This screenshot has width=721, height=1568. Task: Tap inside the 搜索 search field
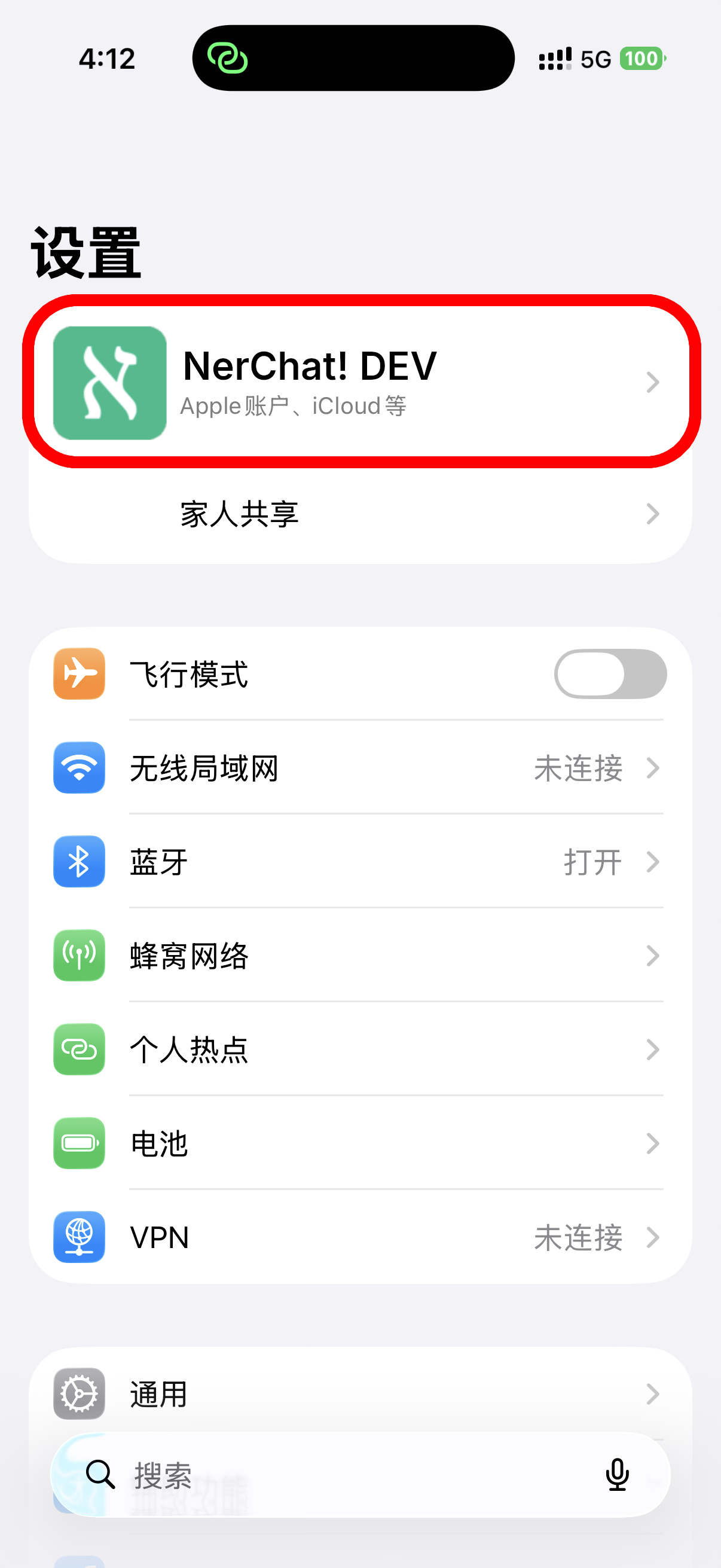243,1474
